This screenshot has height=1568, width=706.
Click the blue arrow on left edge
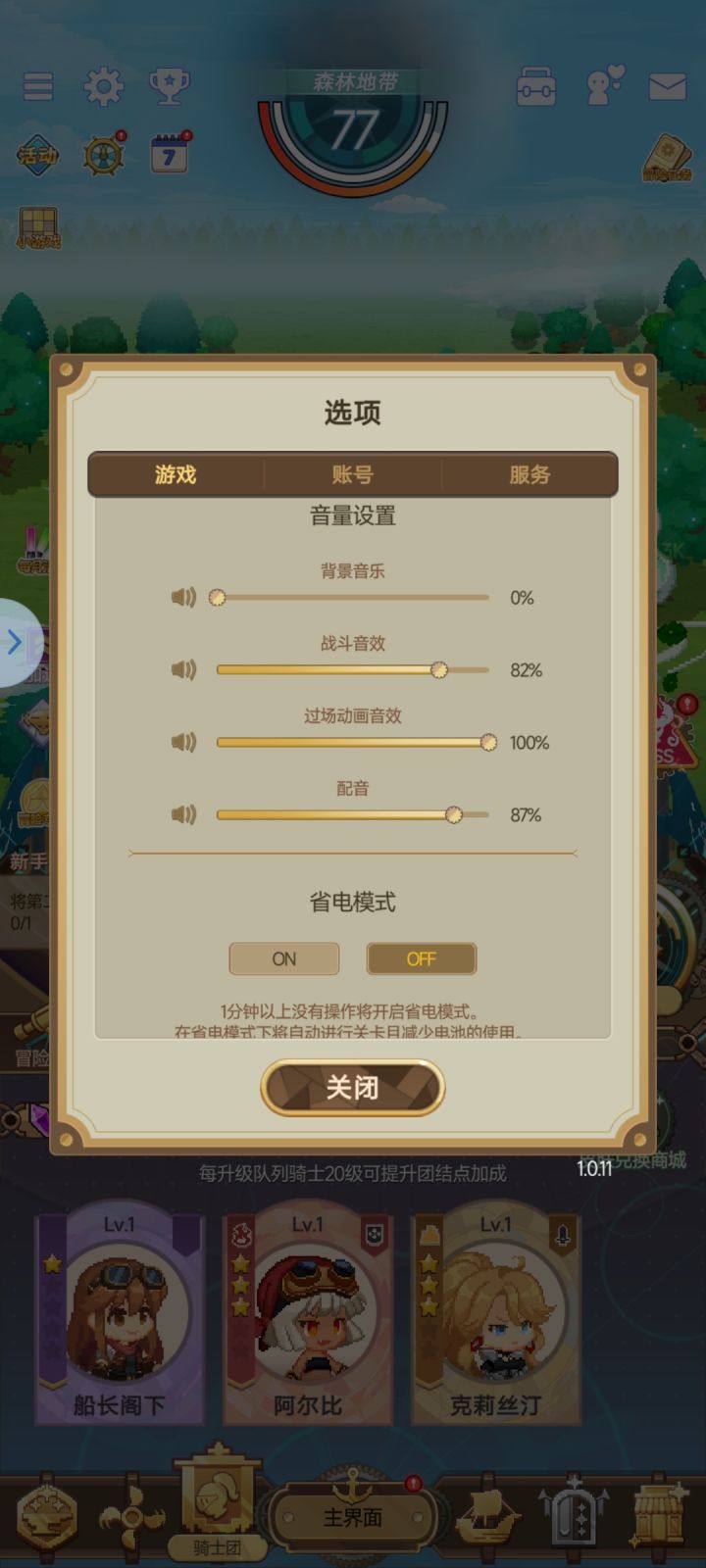click(14, 643)
